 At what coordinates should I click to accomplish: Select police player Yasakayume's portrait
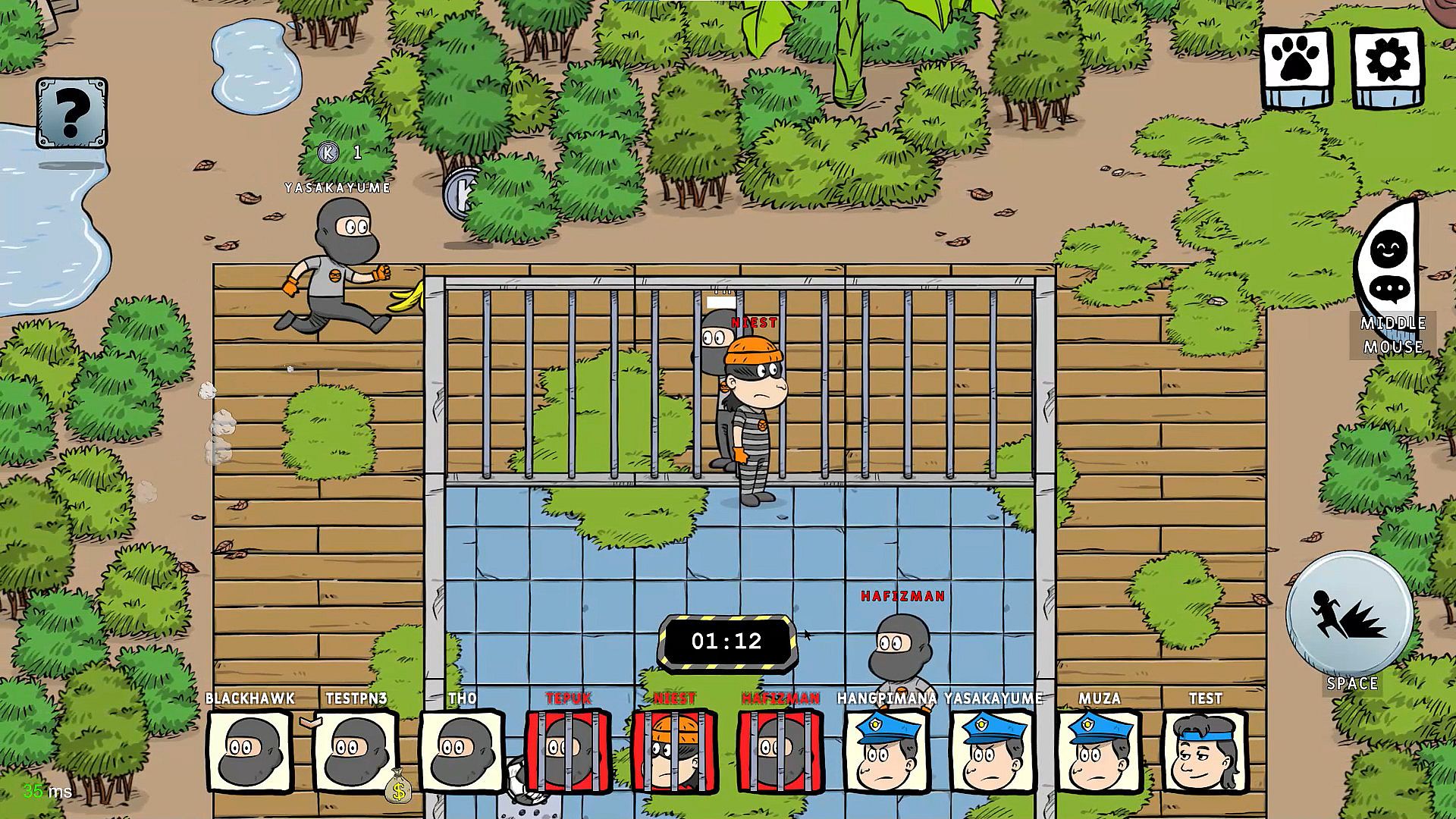click(x=993, y=751)
